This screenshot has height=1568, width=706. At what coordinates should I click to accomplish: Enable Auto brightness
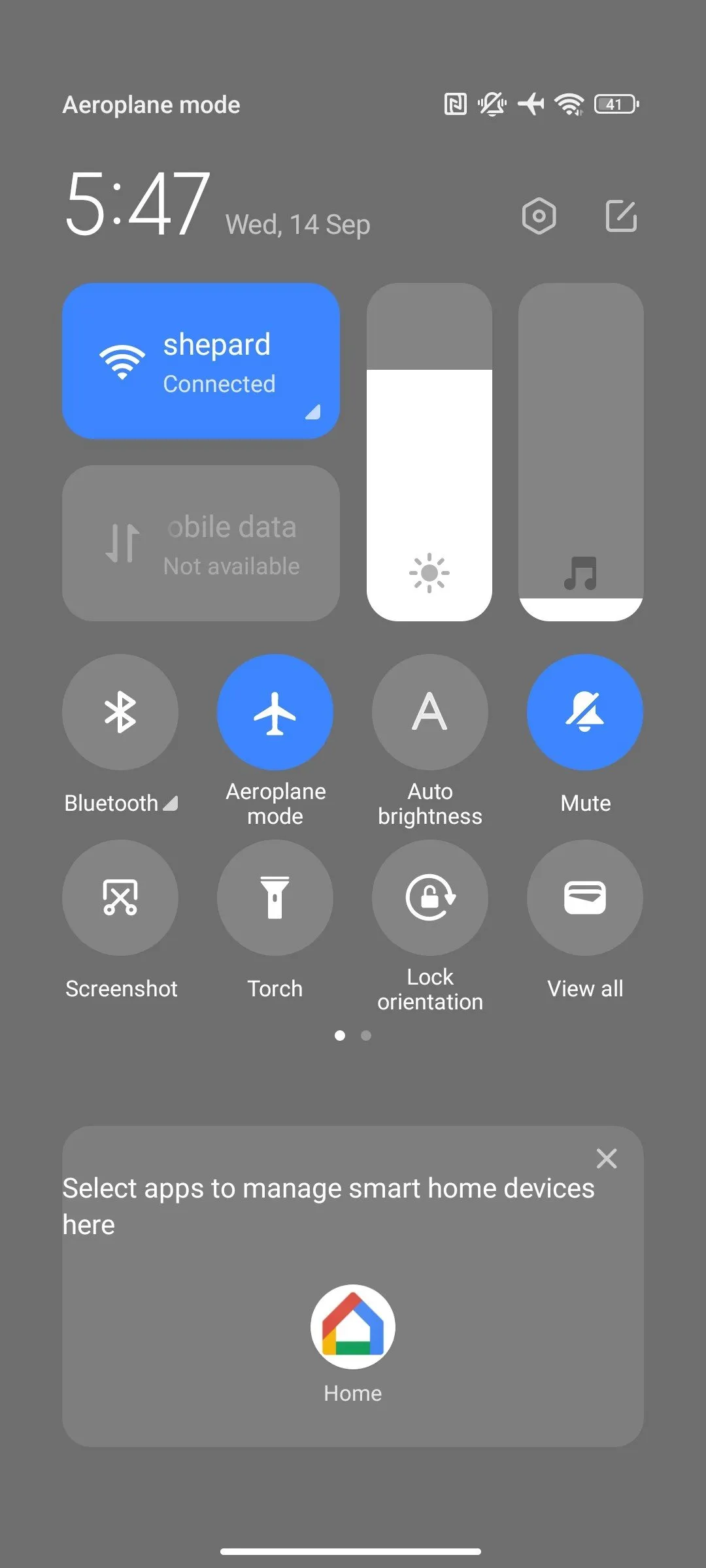[x=430, y=712]
